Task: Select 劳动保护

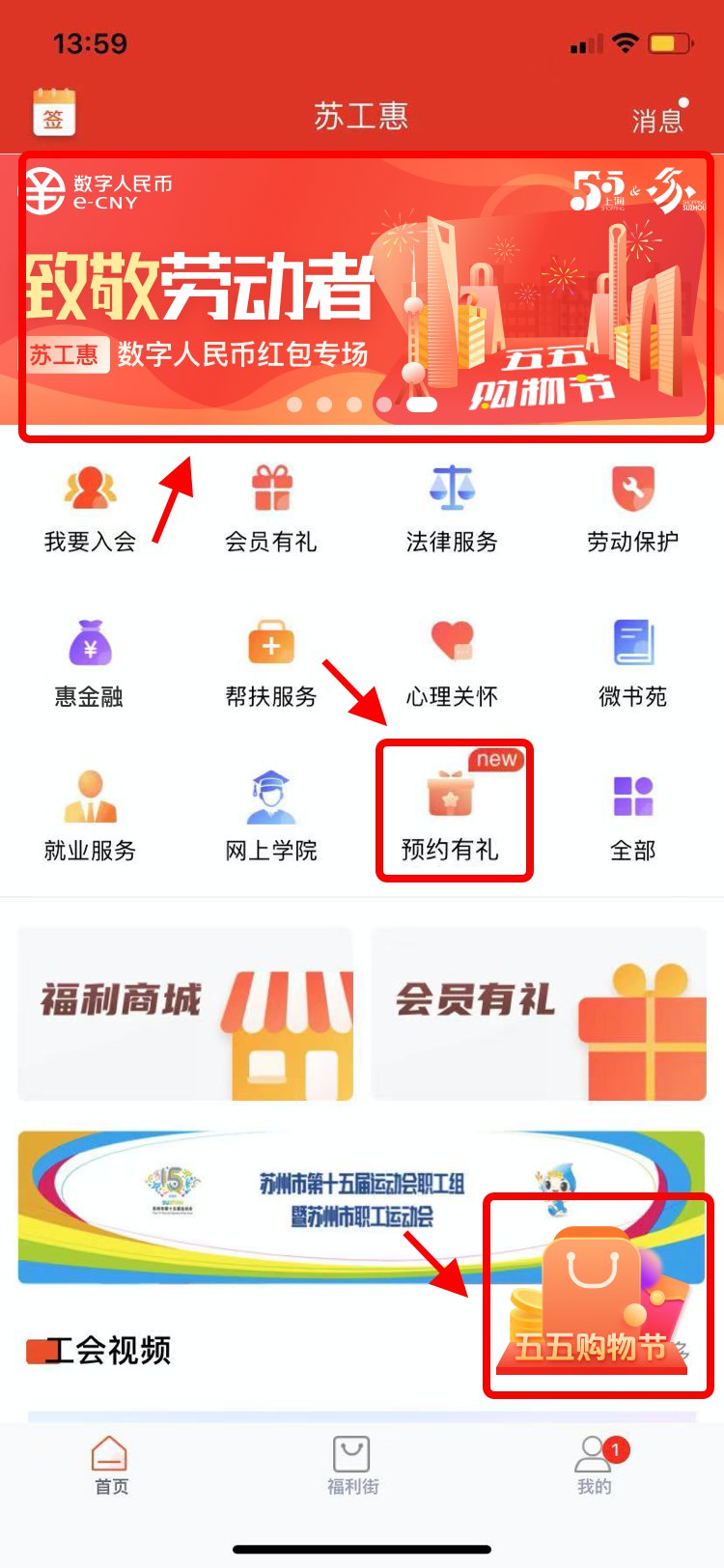Action: point(633,509)
